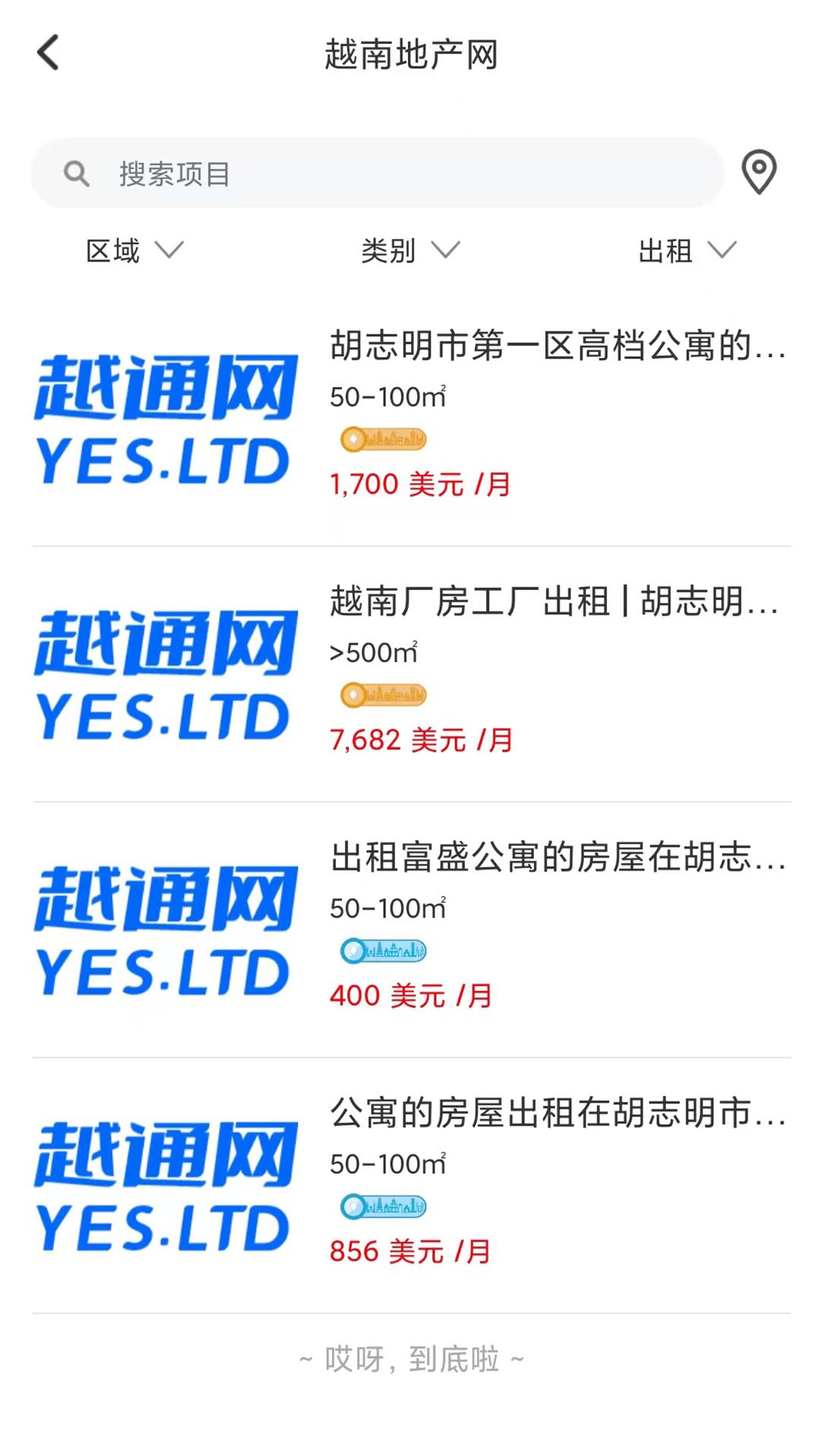Expand the 区域 filter dropdown
819x1456 pixels.
134,250
